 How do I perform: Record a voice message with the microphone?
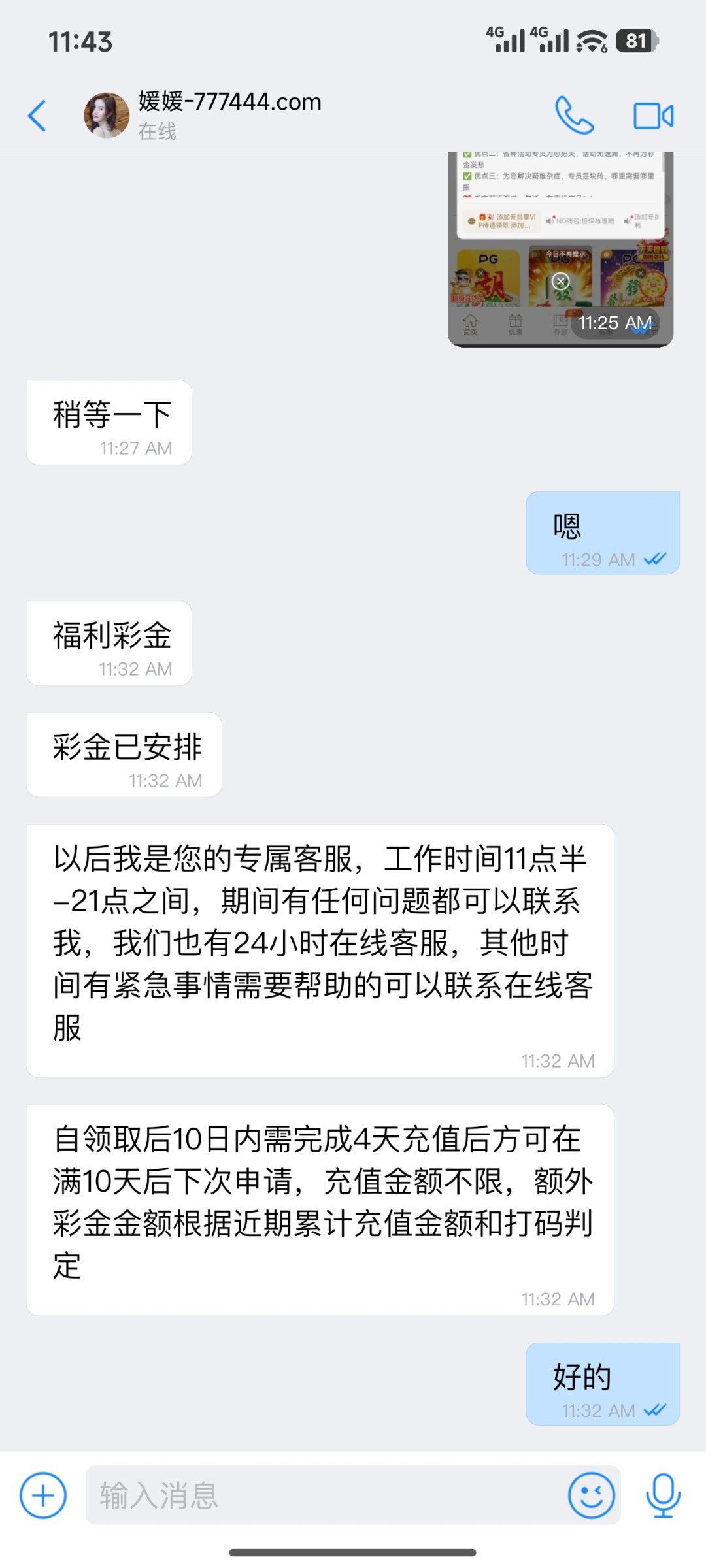(x=663, y=1495)
